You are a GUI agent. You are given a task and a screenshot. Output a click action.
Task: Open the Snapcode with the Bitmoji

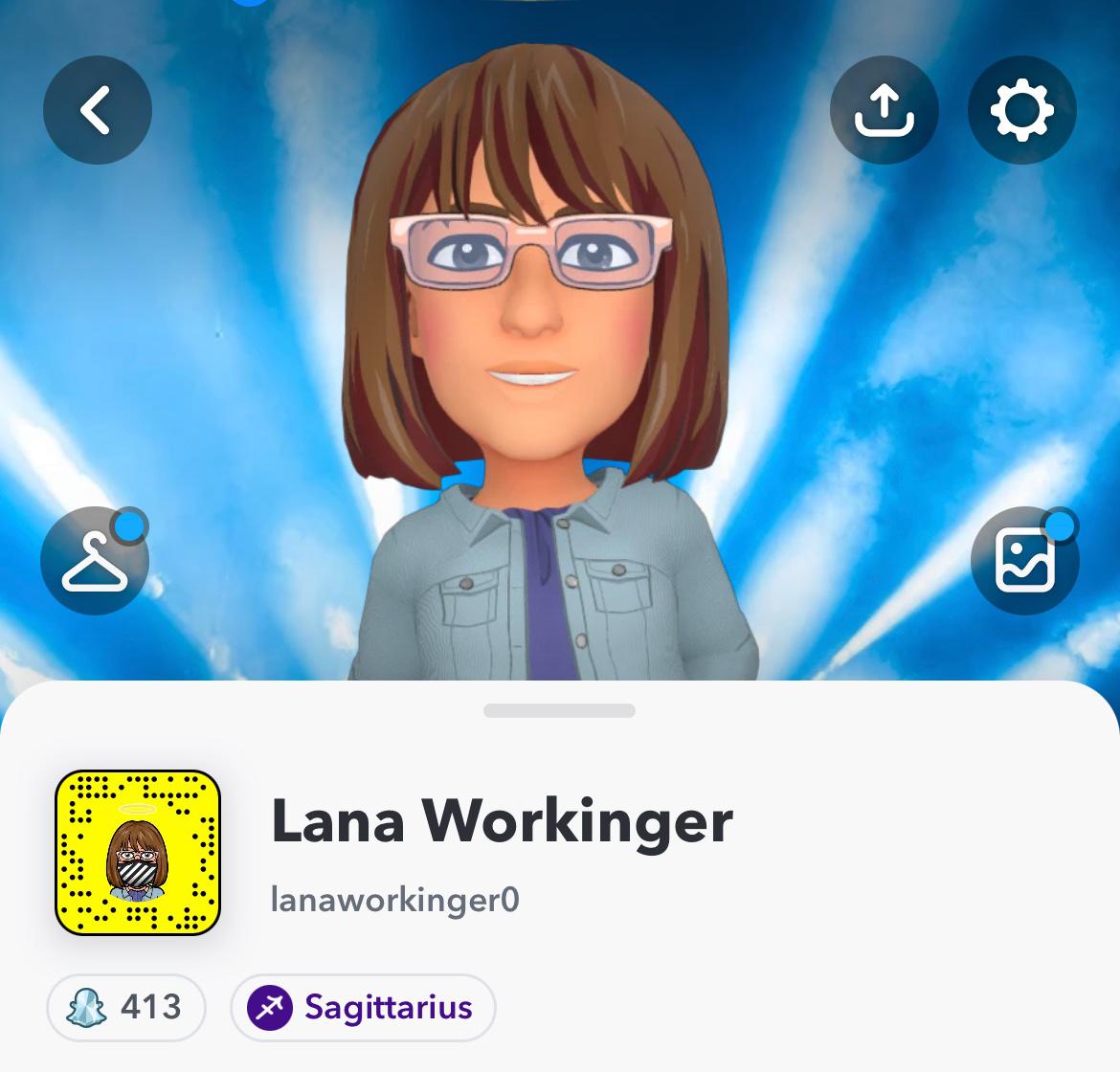(x=138, y=852)
